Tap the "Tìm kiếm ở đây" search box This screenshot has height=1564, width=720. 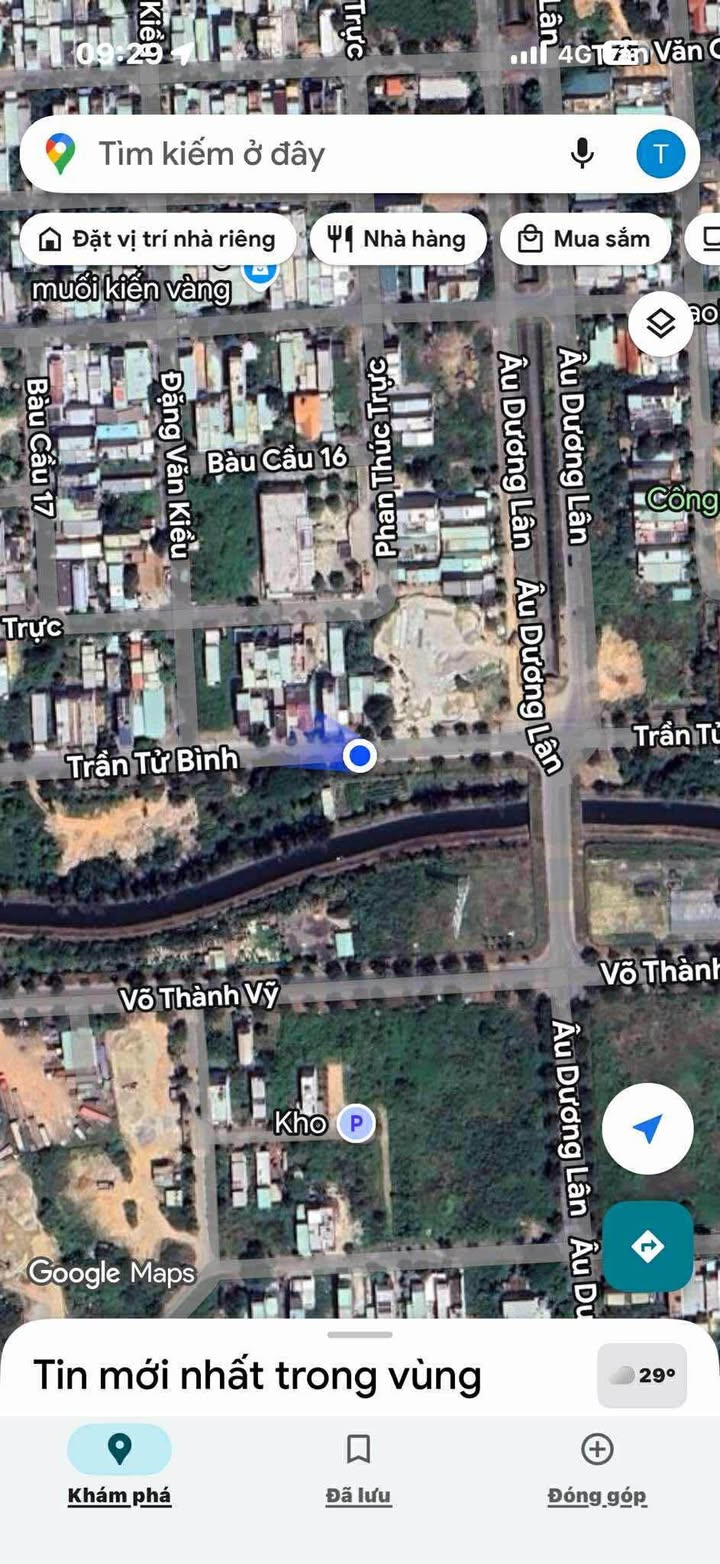point(300,154)
